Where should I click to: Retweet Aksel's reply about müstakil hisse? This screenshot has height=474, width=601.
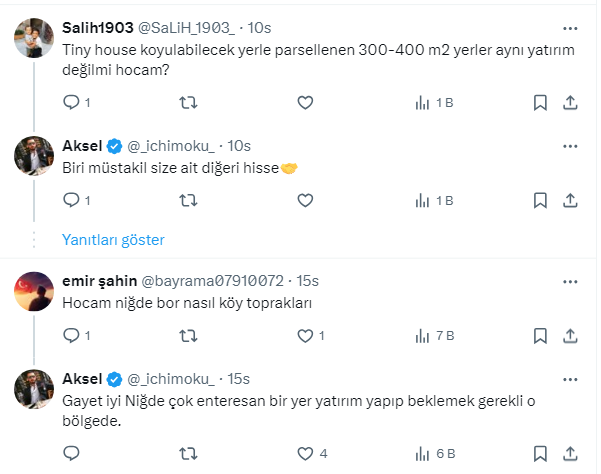(x=187, y=200)
